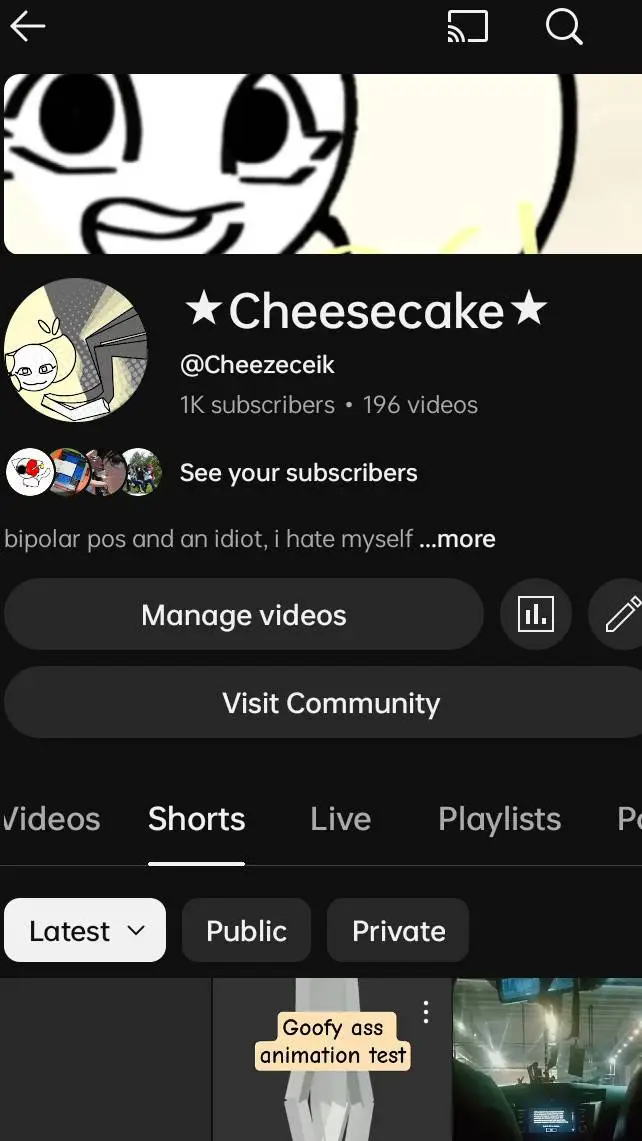Screen dimensions: 642x1141
Task: Open three-dot menu on animation test short
Action: click(426, 1012)
